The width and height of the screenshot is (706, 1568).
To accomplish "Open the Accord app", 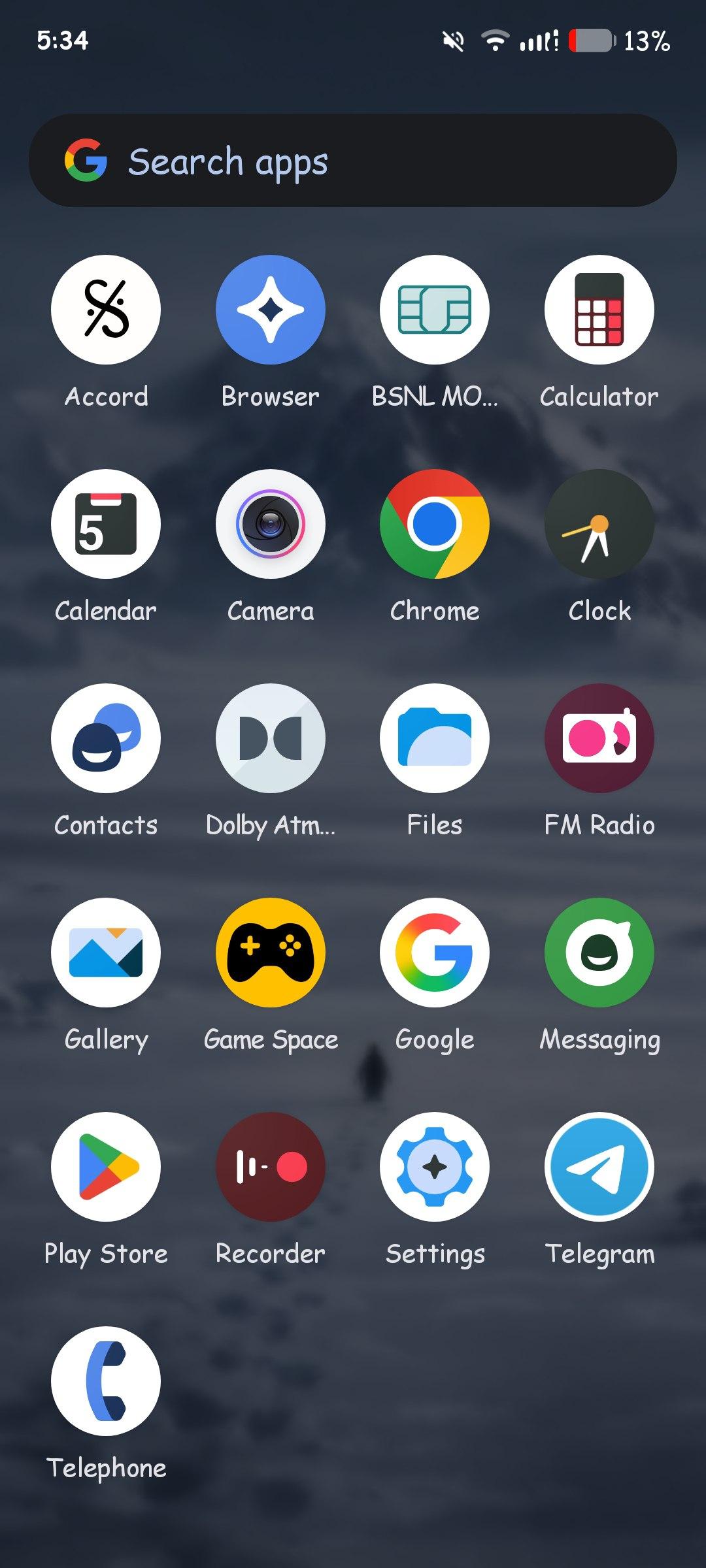I will 106,310.
